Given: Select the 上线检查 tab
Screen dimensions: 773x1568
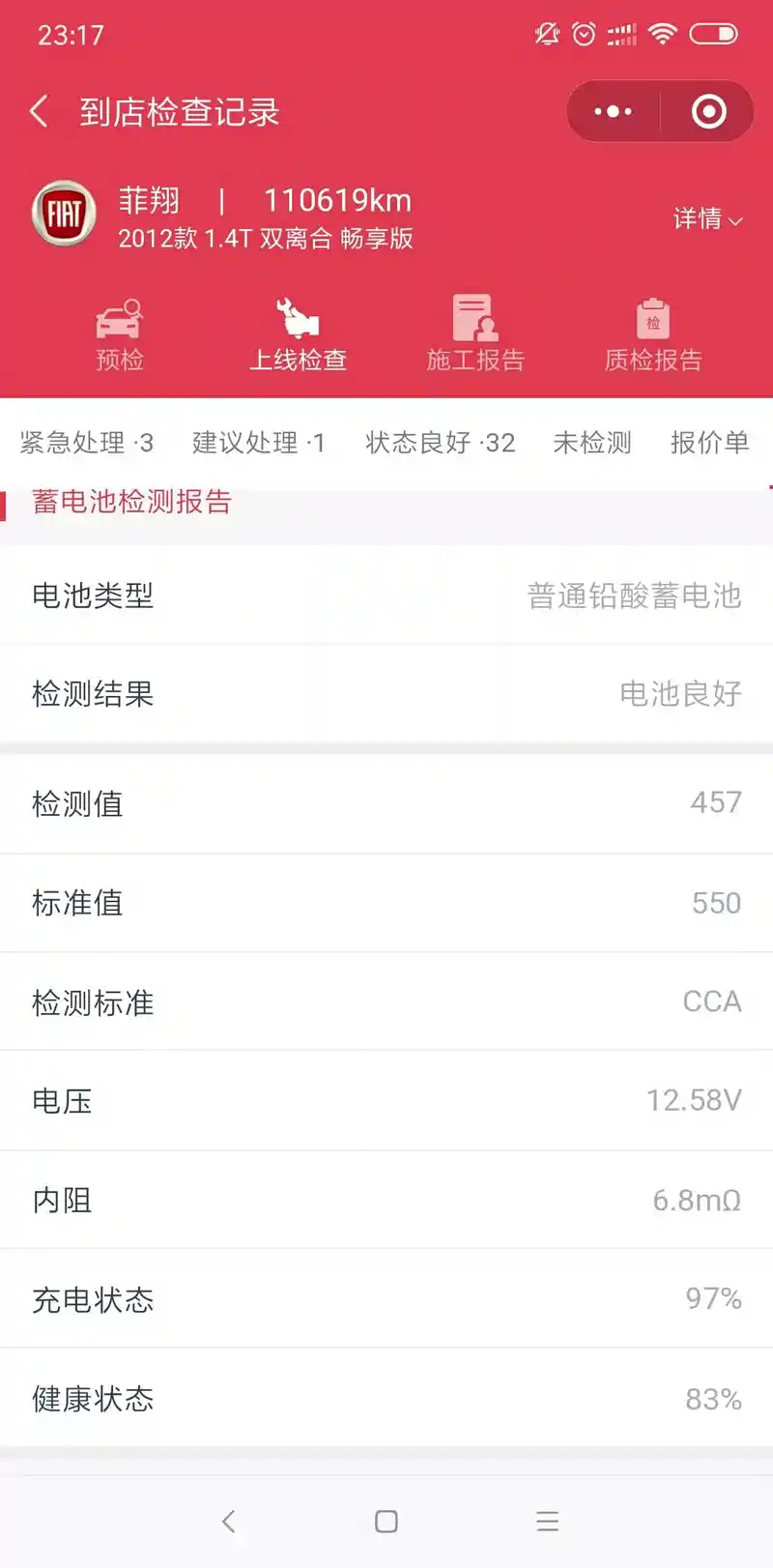Looking at the screenshot, I should (x=298, y=334).
